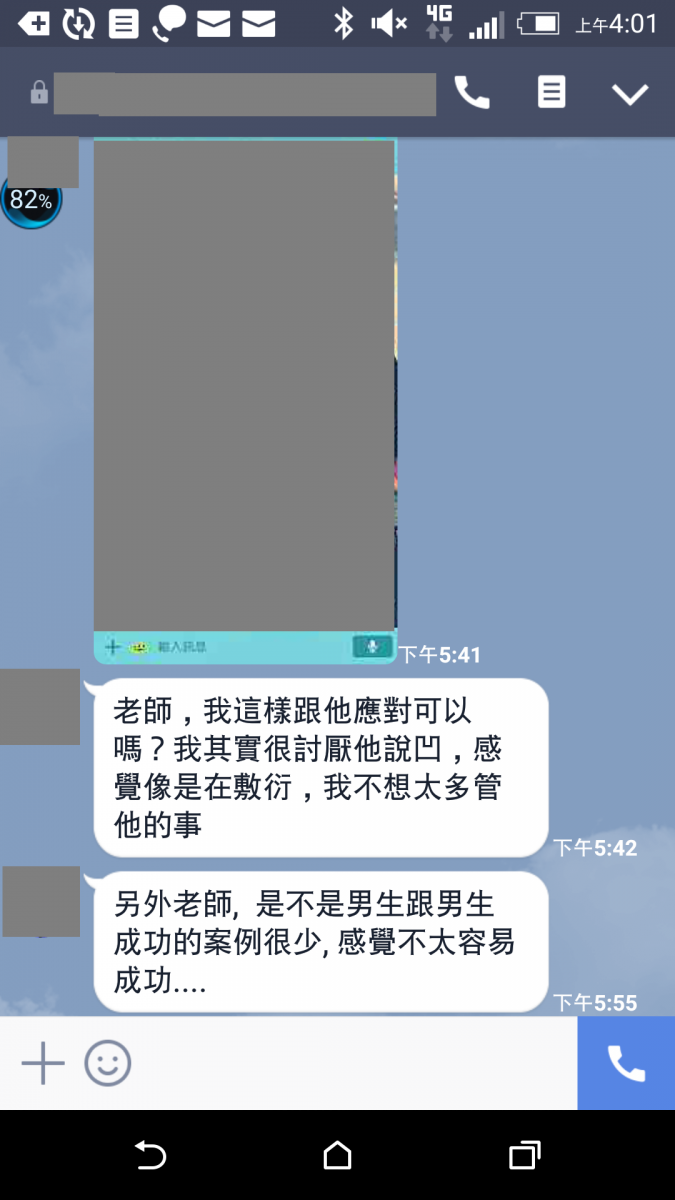This screenshot has height=1200, width=675.
Task: Go back using the system back button
Action: pos(150,1156)
